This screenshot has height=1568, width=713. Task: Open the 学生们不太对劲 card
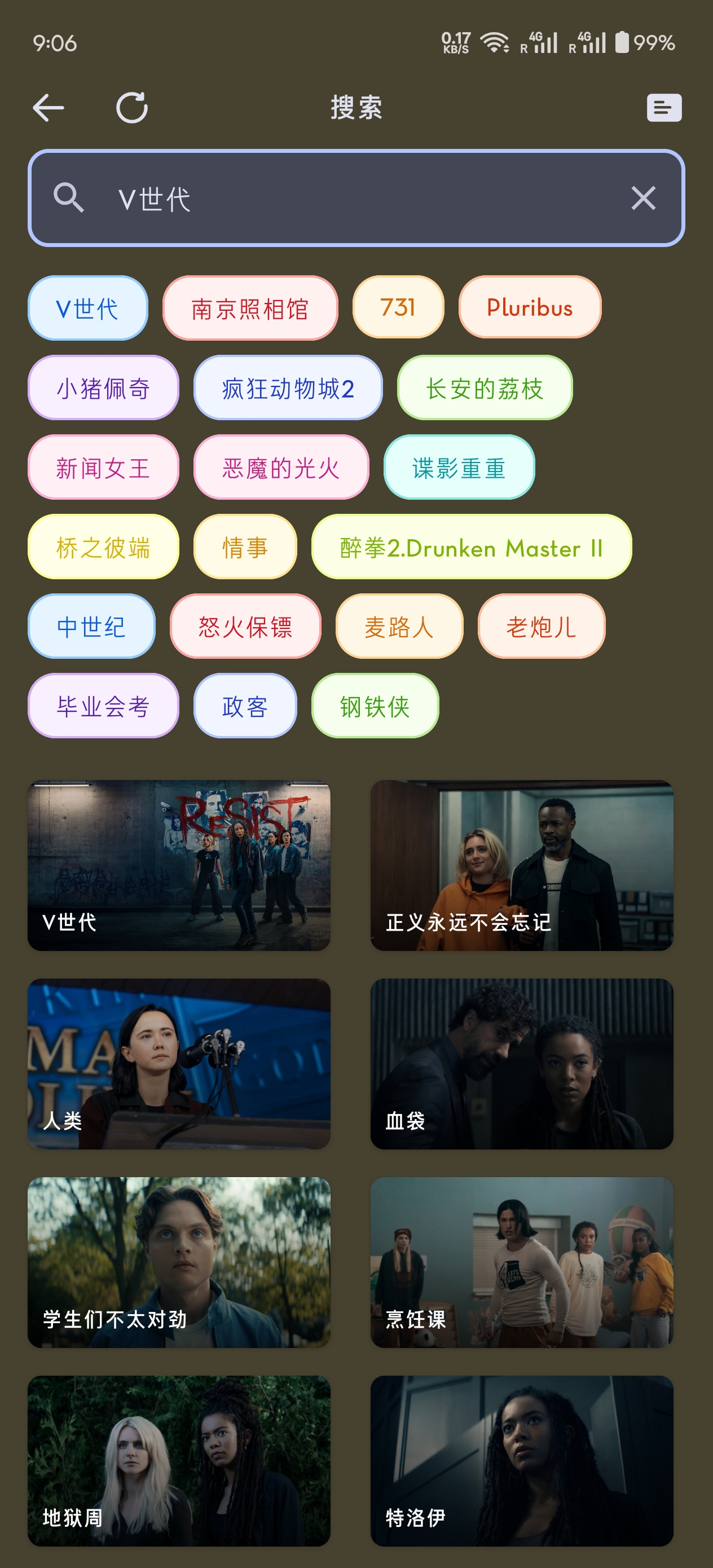coord(179,1262)
